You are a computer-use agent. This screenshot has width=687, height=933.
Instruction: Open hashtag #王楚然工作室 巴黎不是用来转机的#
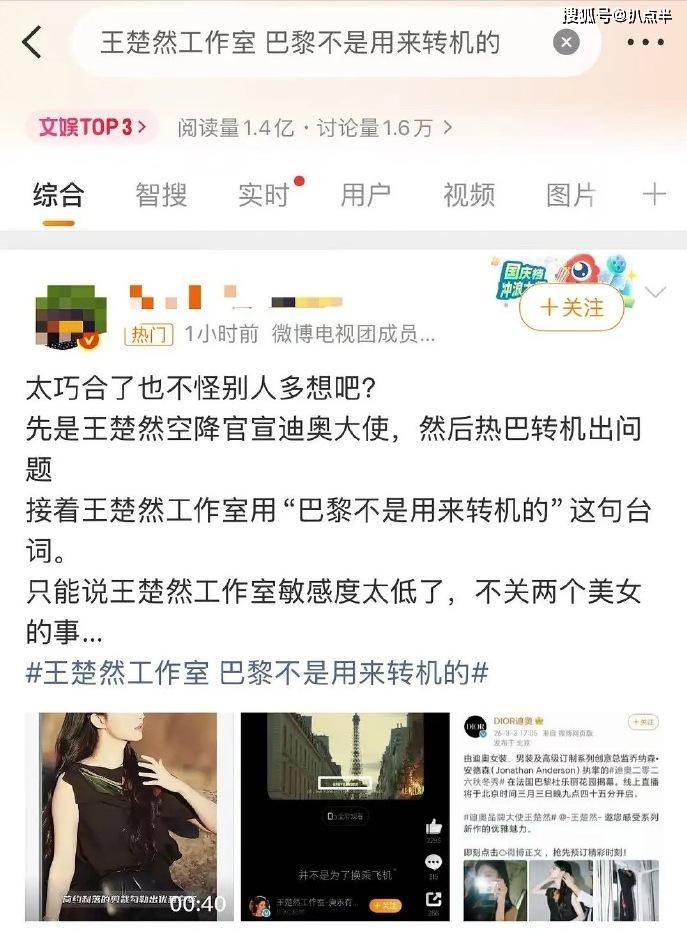point(256,673)
